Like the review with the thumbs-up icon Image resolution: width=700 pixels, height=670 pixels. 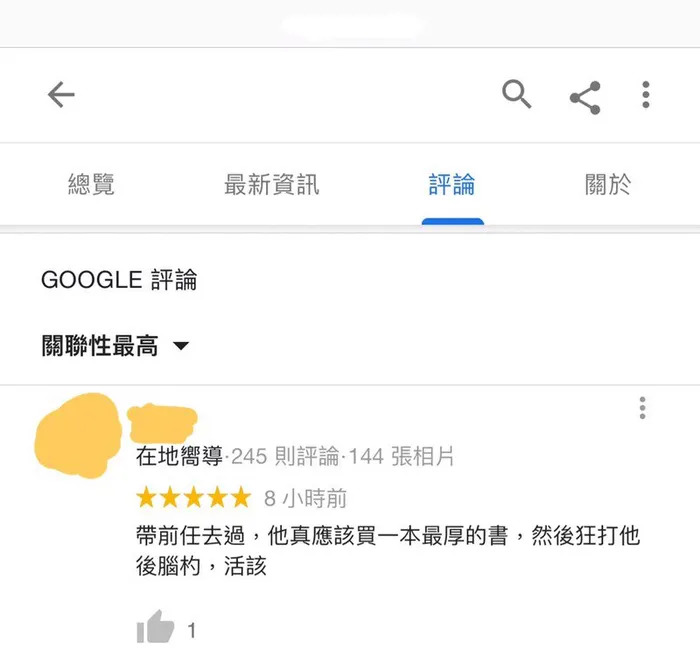point(155,629)
